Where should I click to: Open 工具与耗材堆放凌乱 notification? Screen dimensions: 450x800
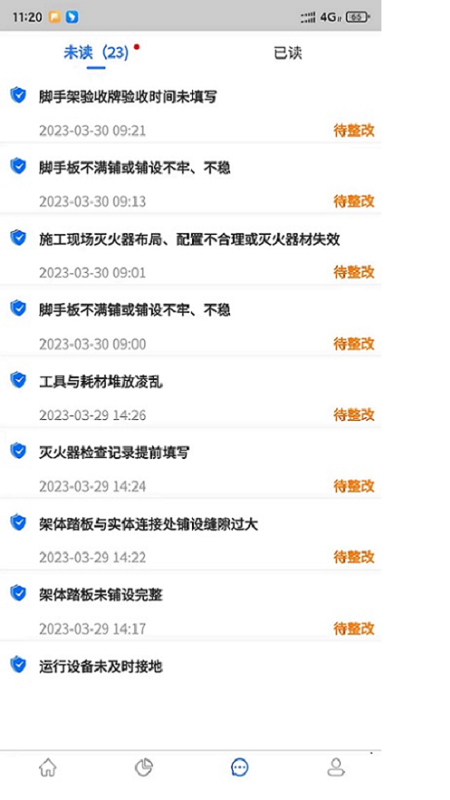click(190, 397)
